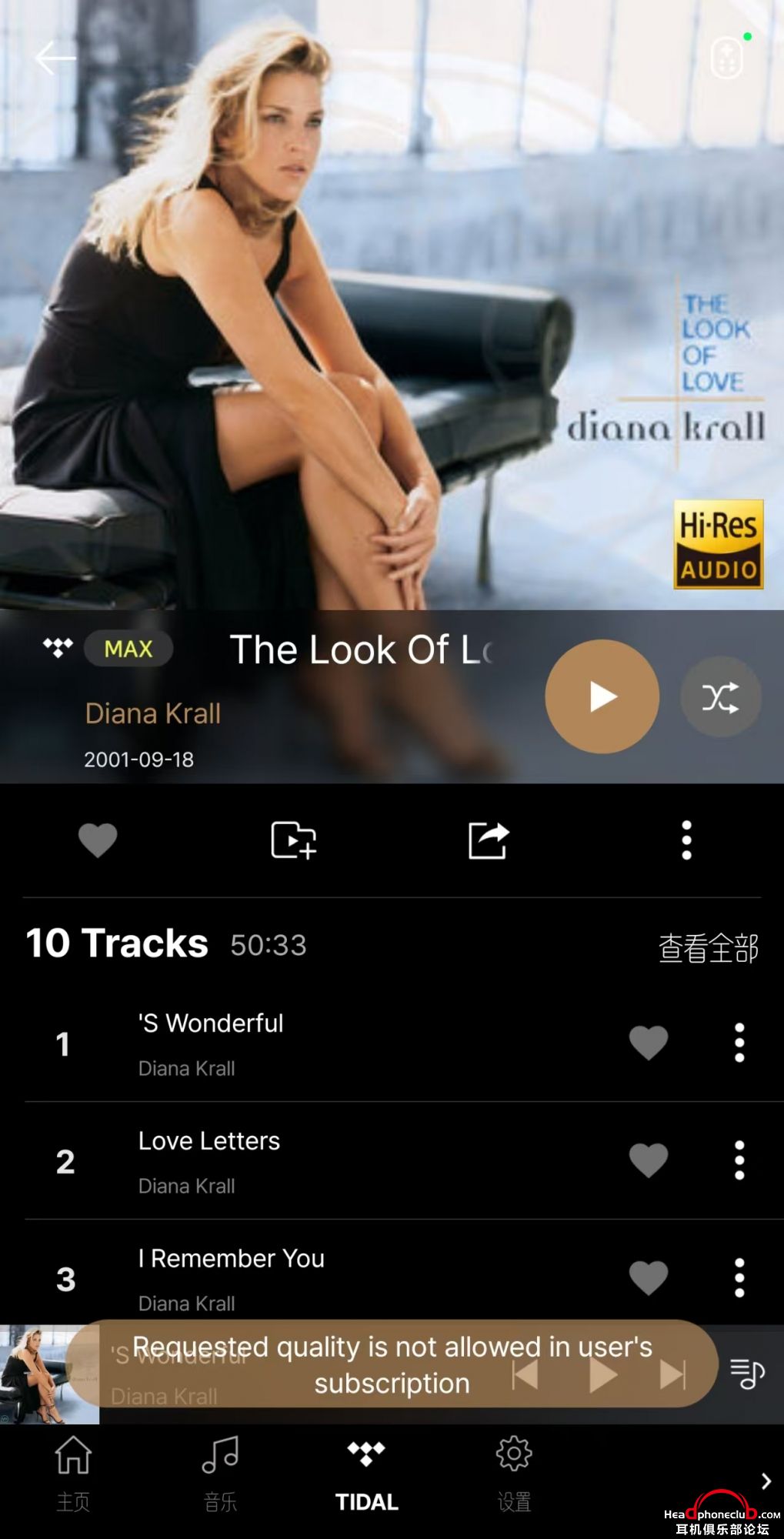
Task: Open the play queue icon
Action: click(747, 1374)
